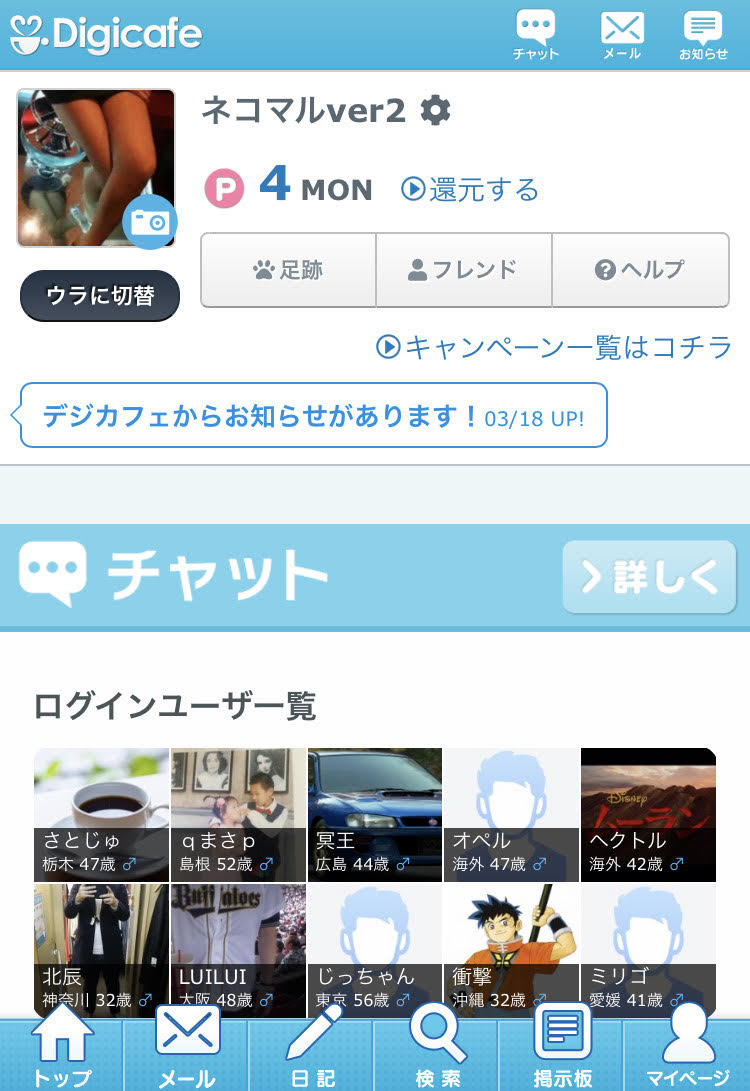Image resolution: width=750 pixels, height=1091 pixels.
Task: Open the お知らせ notices icon
Action: pyautogui.click(x=703, y=34)
